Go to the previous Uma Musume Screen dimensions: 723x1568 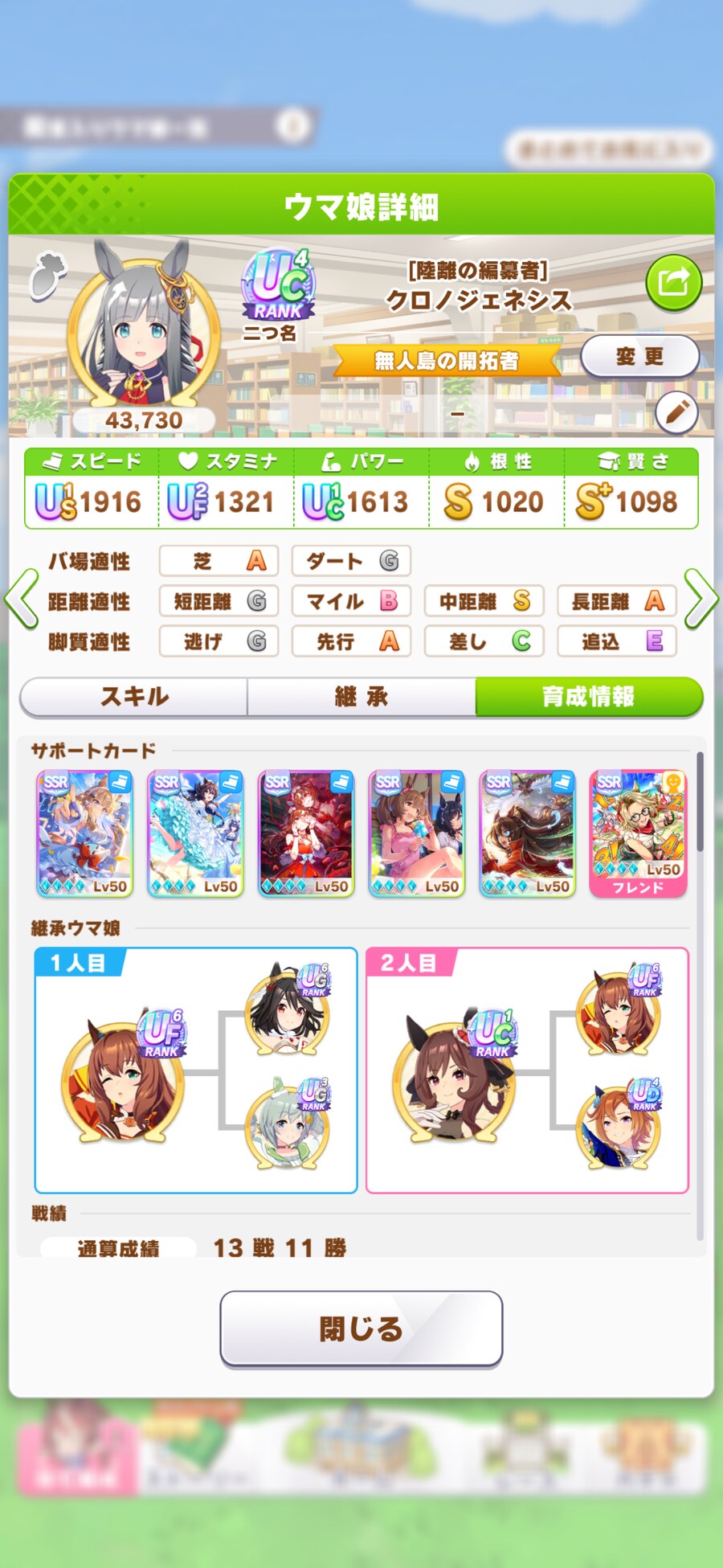(x=21, y=599)
